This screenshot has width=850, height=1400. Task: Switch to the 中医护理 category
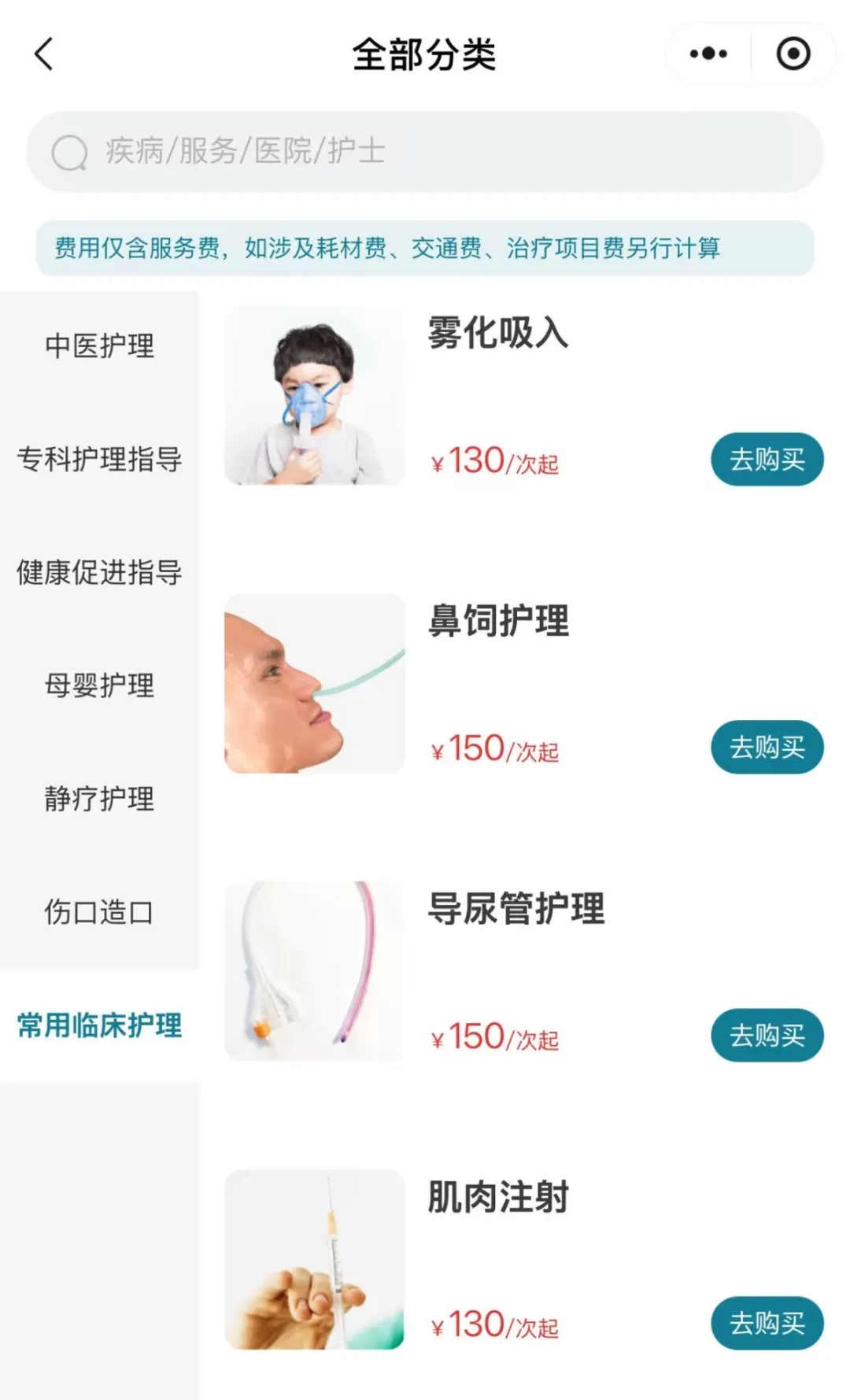point(99,346)
